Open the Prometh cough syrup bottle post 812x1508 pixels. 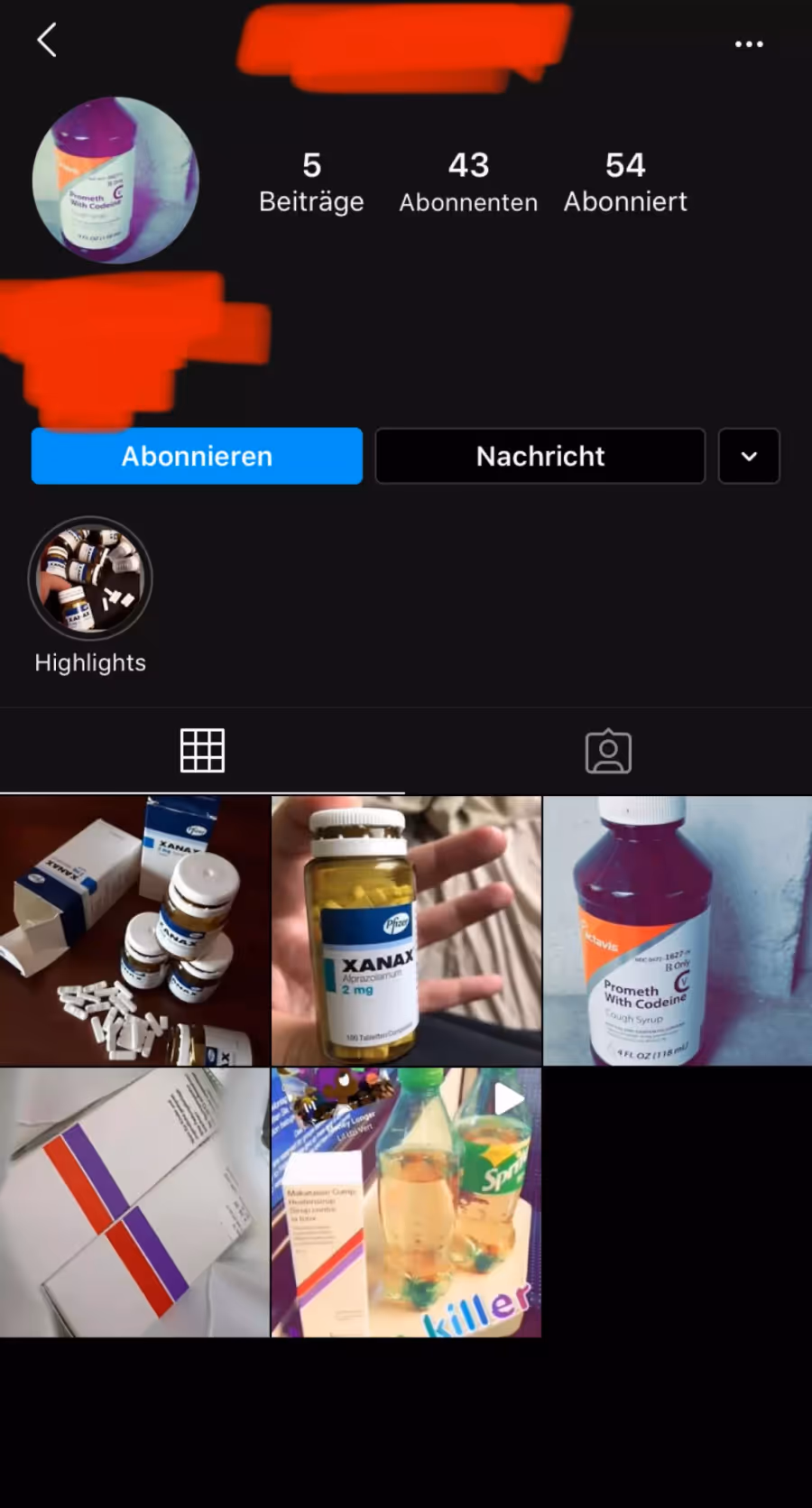pos(678,930)
